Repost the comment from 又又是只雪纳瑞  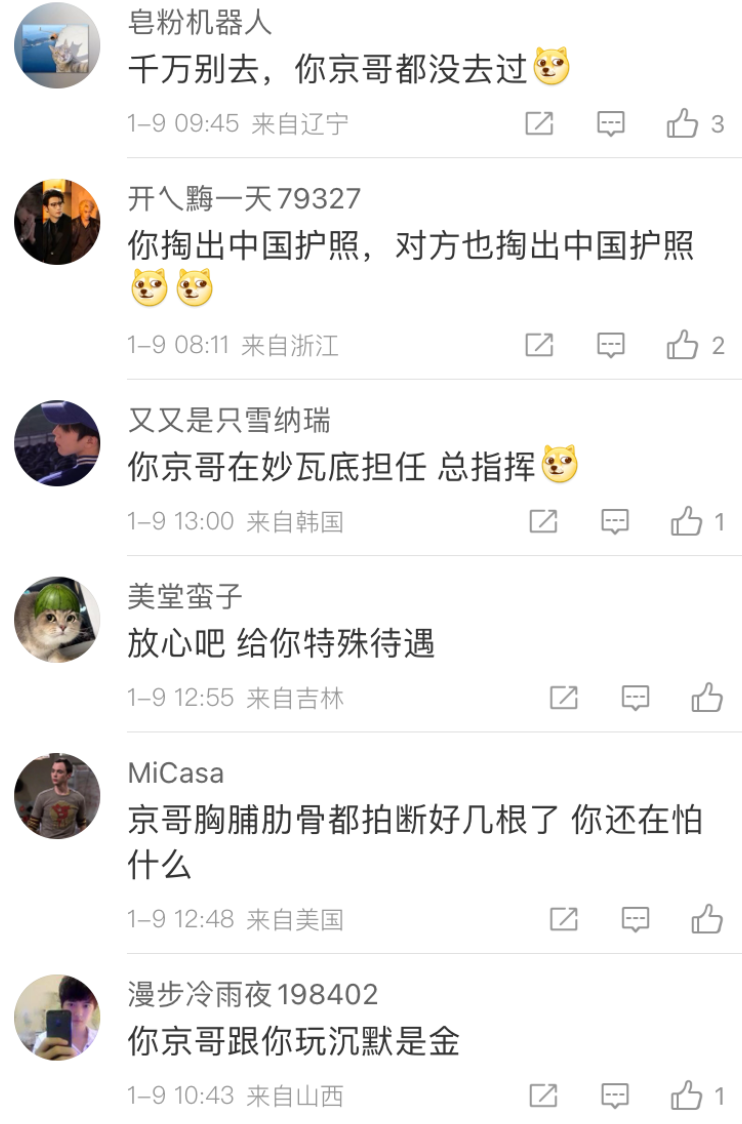coord(543,522)
